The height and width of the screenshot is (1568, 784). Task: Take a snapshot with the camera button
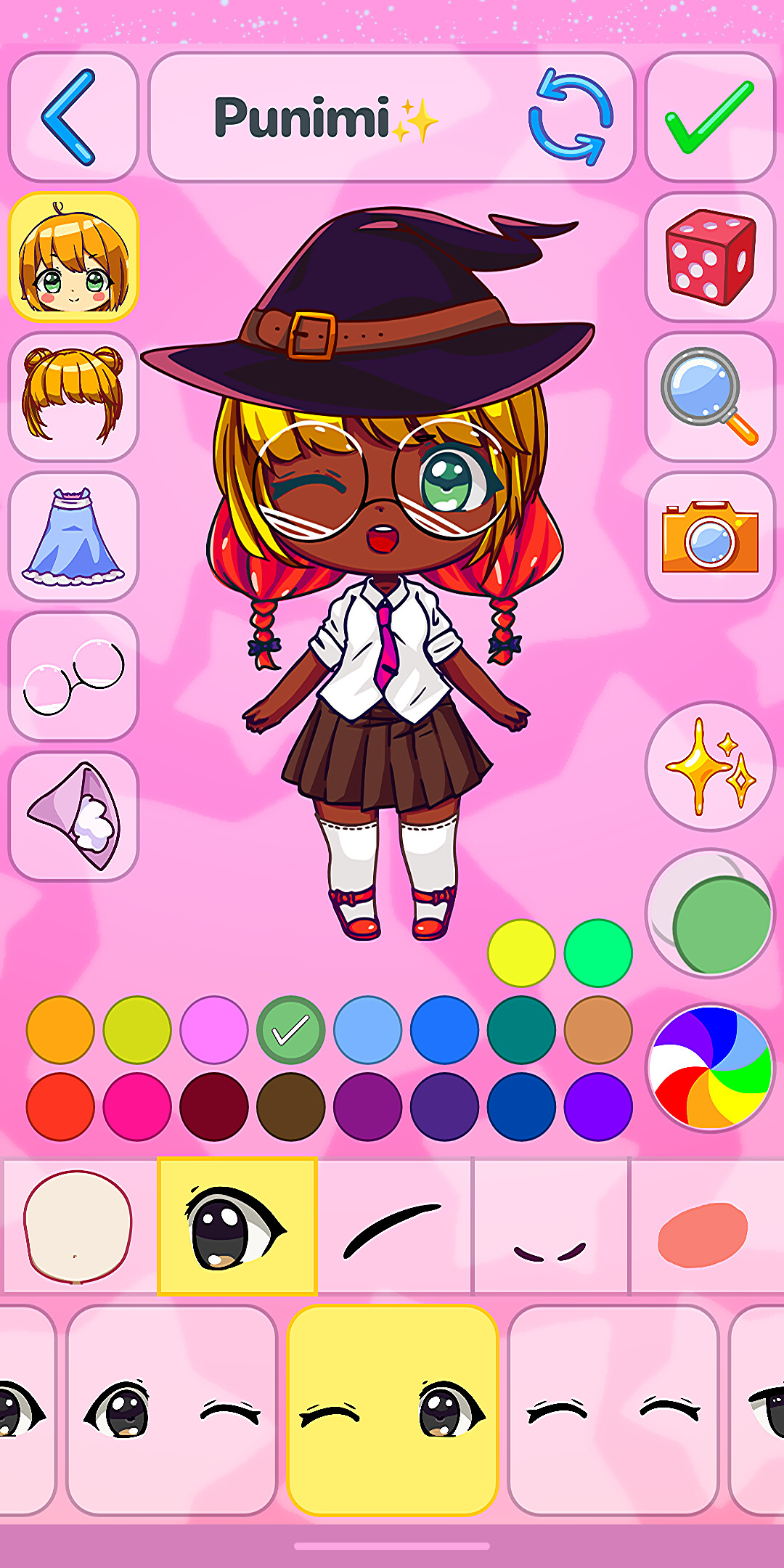710,537
